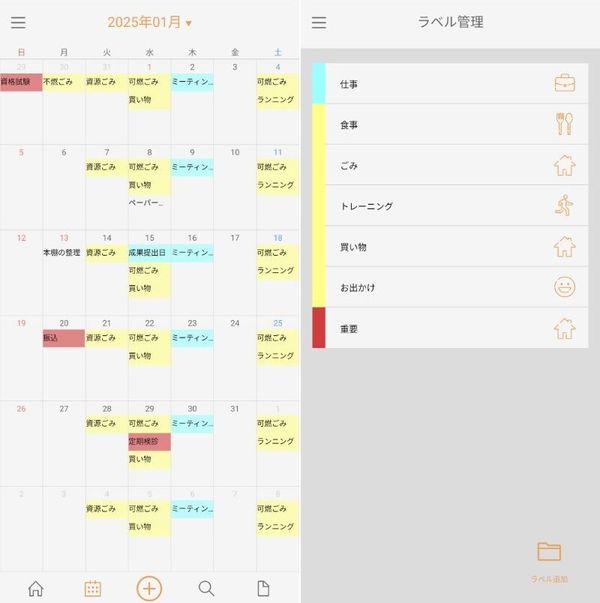Add a new label with ラベル追加
Image resolution: width=600 pixels, height=603 pixels.
[549, 561]
